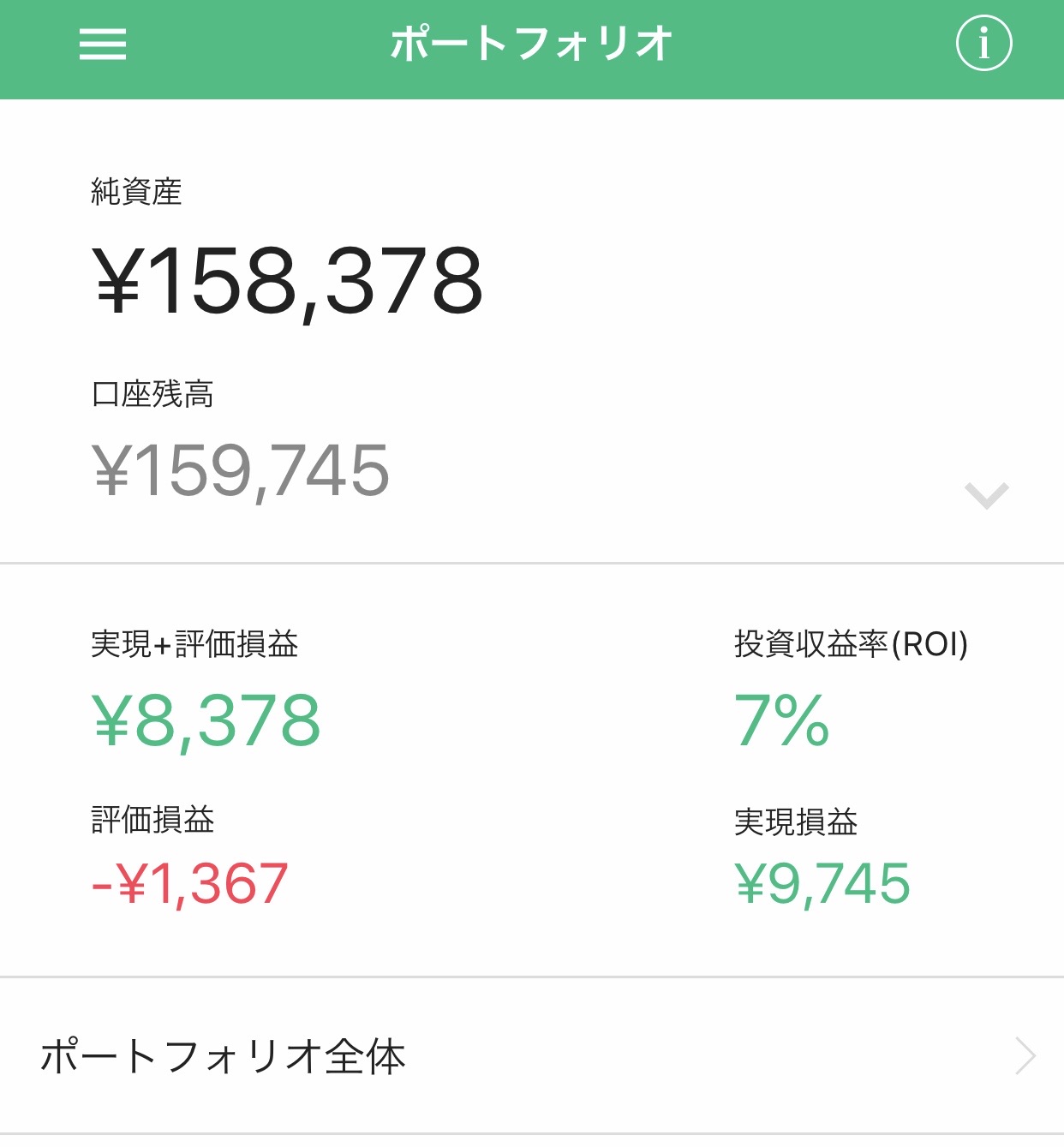This screenshot has width=1064, height=1147.
Task: Open the ポートフォリオ全体 row
Action: 531,1055
